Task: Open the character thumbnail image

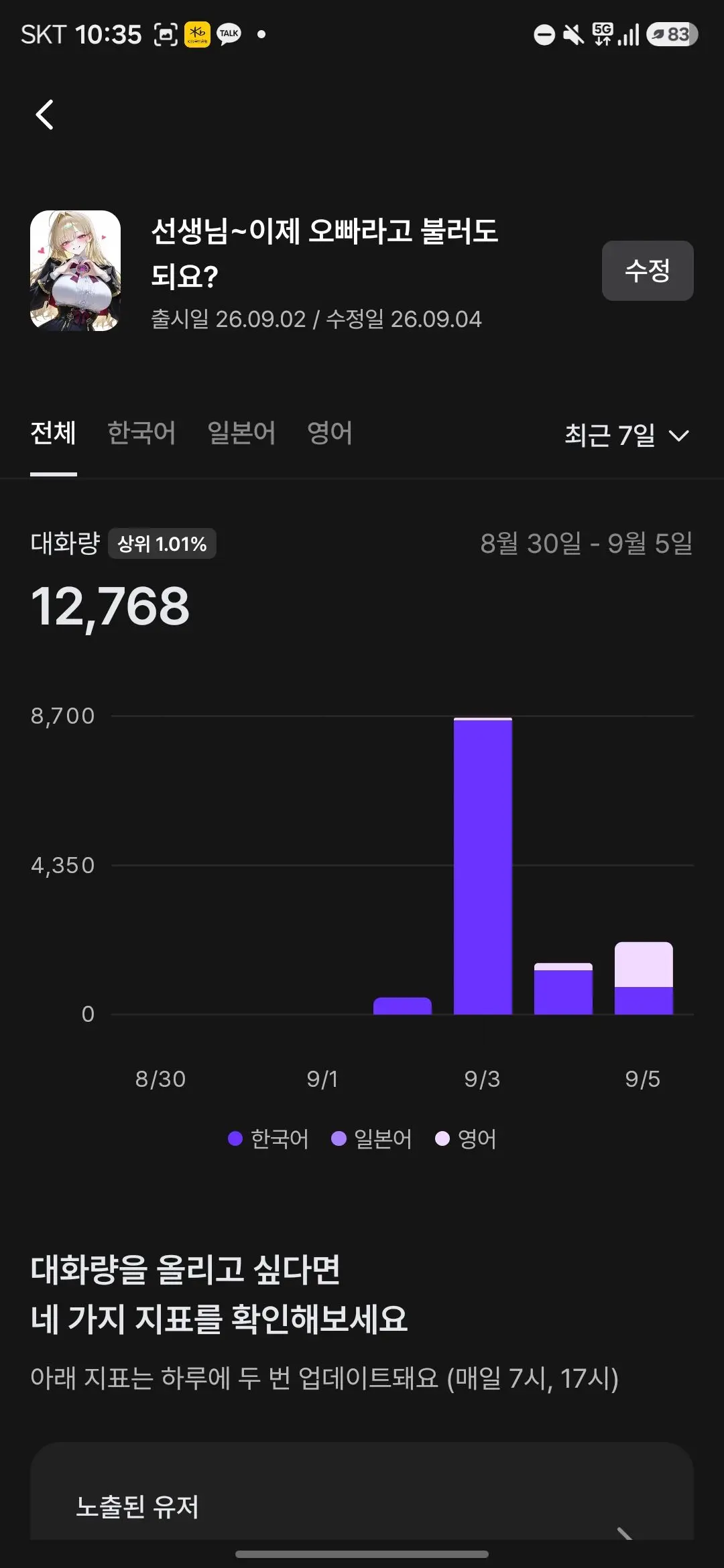Action: [x=75, y=271]
